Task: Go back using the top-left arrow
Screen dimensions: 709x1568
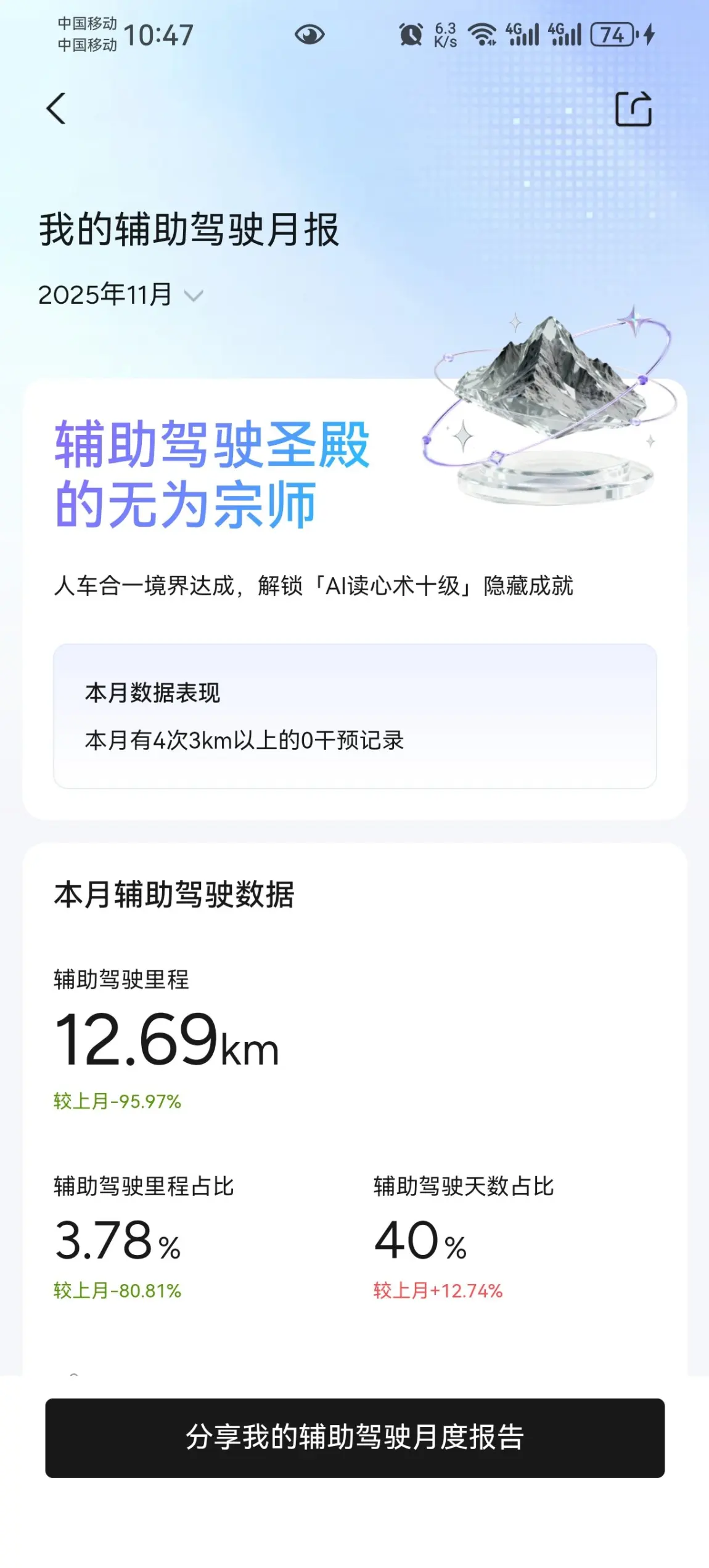Action: click(x=57, y=108)
